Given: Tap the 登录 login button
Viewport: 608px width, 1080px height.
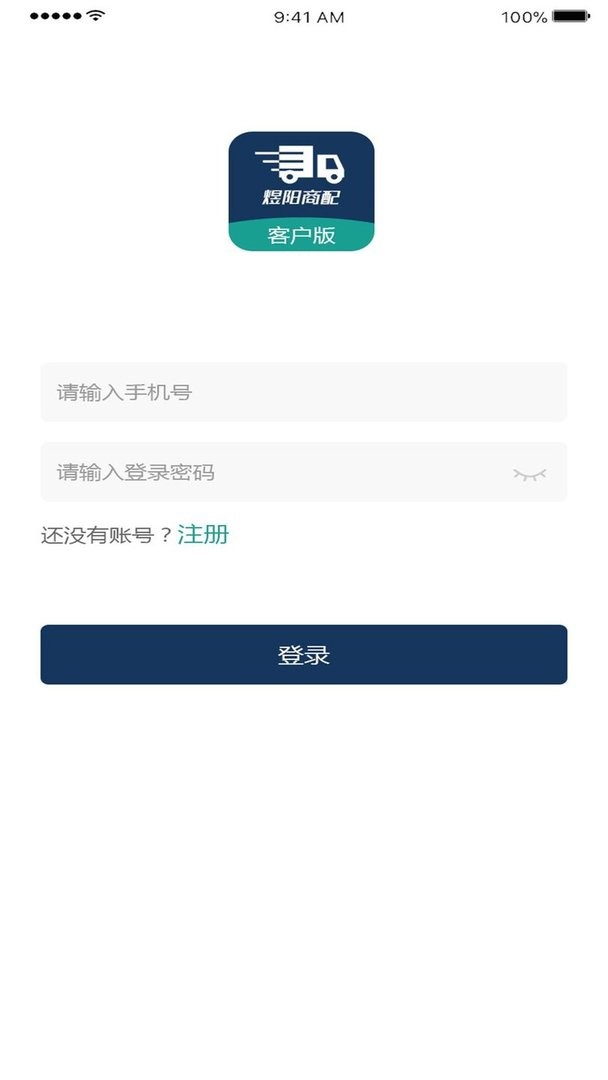Looking at the screenshot, I should pyautogui.click(x=303, y=655).
